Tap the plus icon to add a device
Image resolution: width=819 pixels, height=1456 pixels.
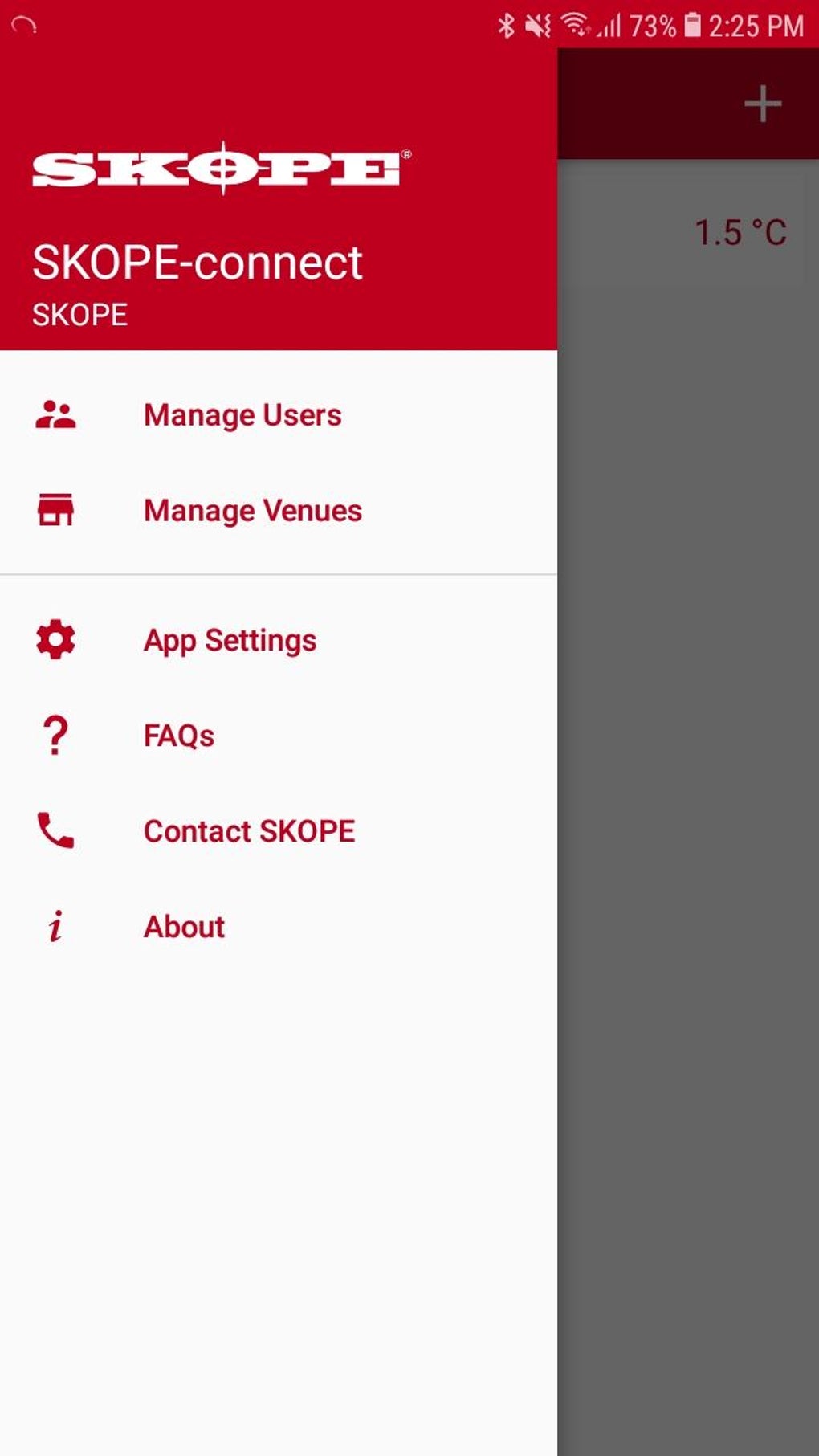(761, 103)
